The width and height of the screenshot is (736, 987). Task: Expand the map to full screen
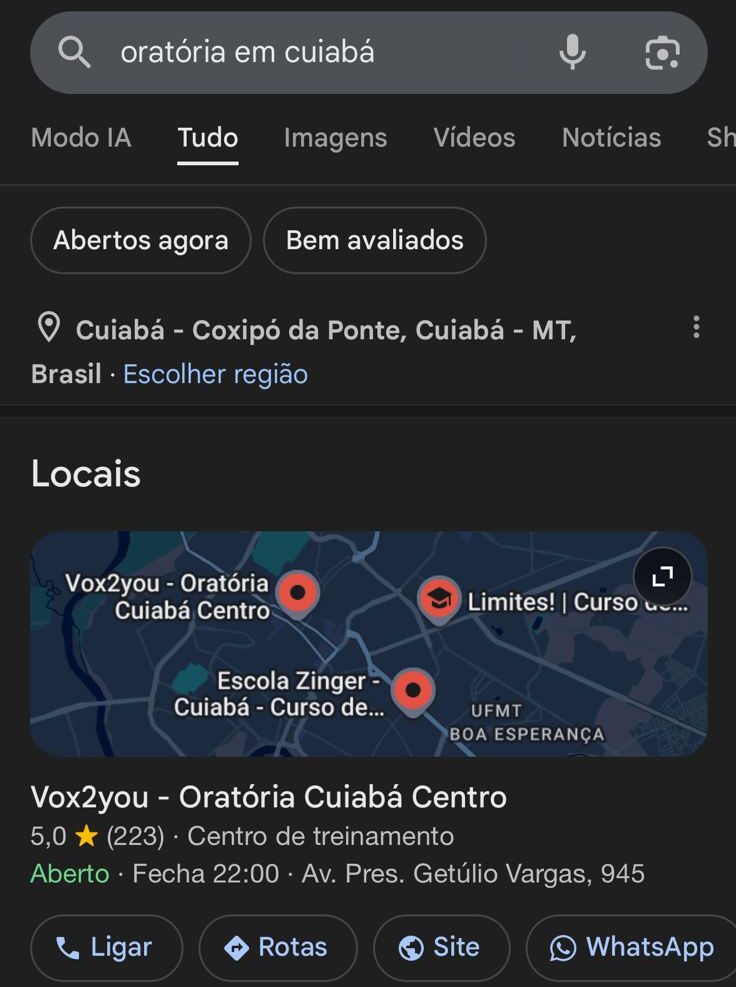point(662,576)
